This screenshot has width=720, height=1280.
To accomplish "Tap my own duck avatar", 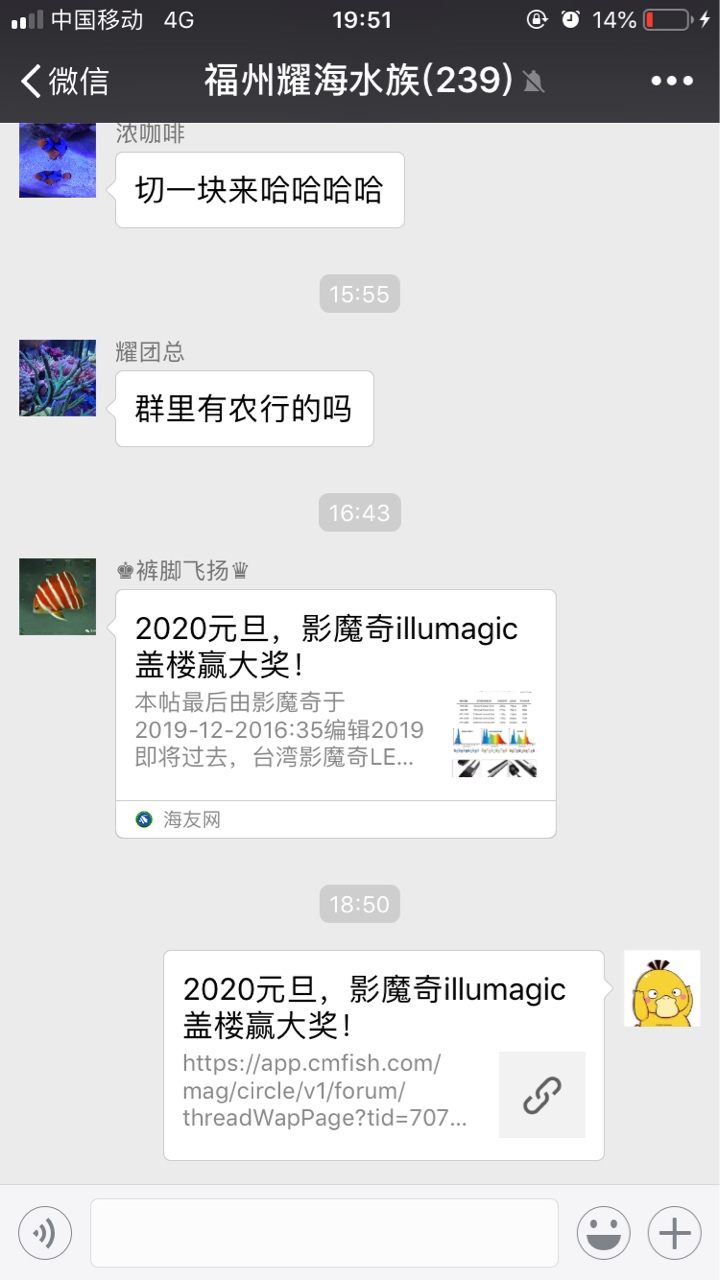I will point(662,988).
